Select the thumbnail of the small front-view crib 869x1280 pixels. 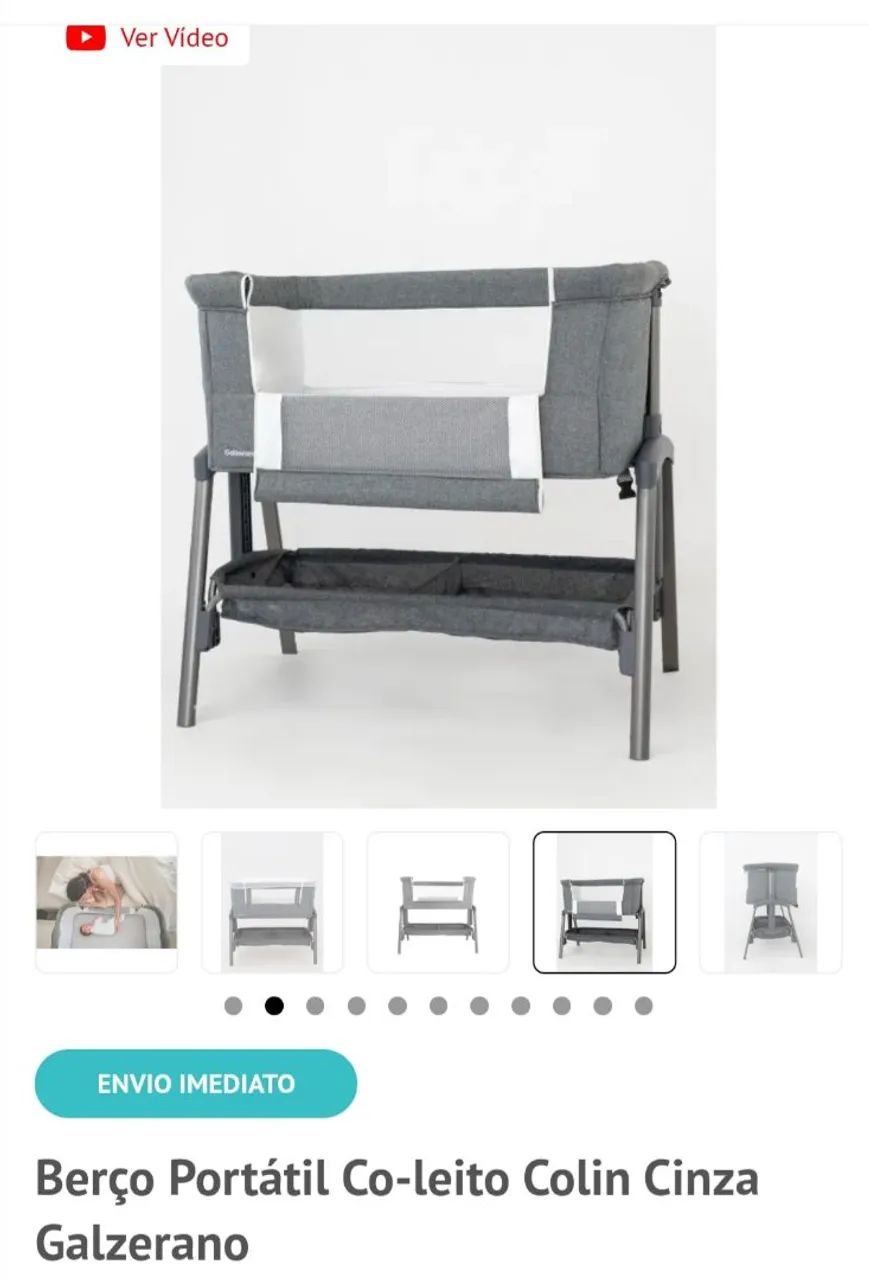coord(438,902)
